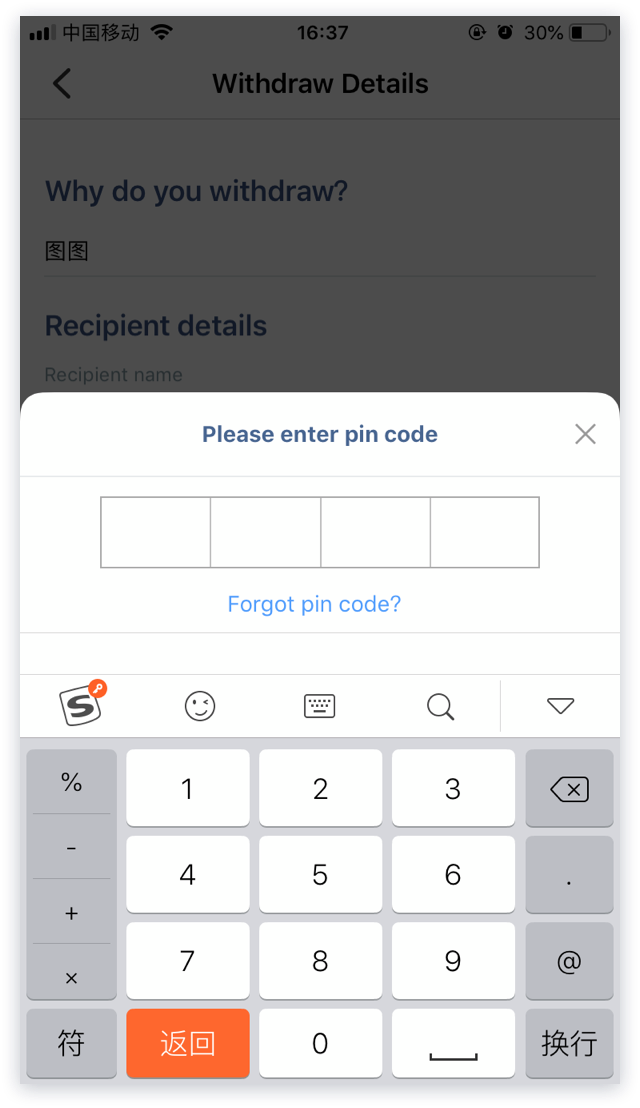Open keyboard search magnifier
Viewport: 640px width, 1108px height.
[440, 707]
